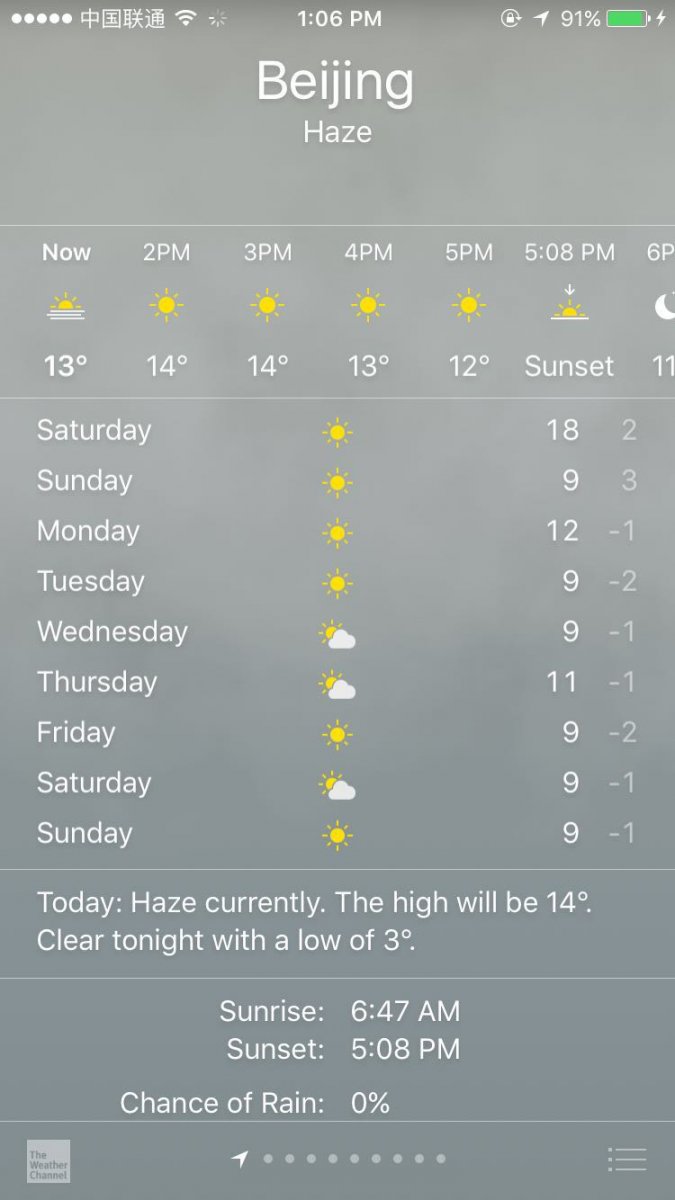This screenshot has width=675, height=1200.
Task: Open The Weather Channel link
Action: pyautogui.click(x=48, y=1161)
